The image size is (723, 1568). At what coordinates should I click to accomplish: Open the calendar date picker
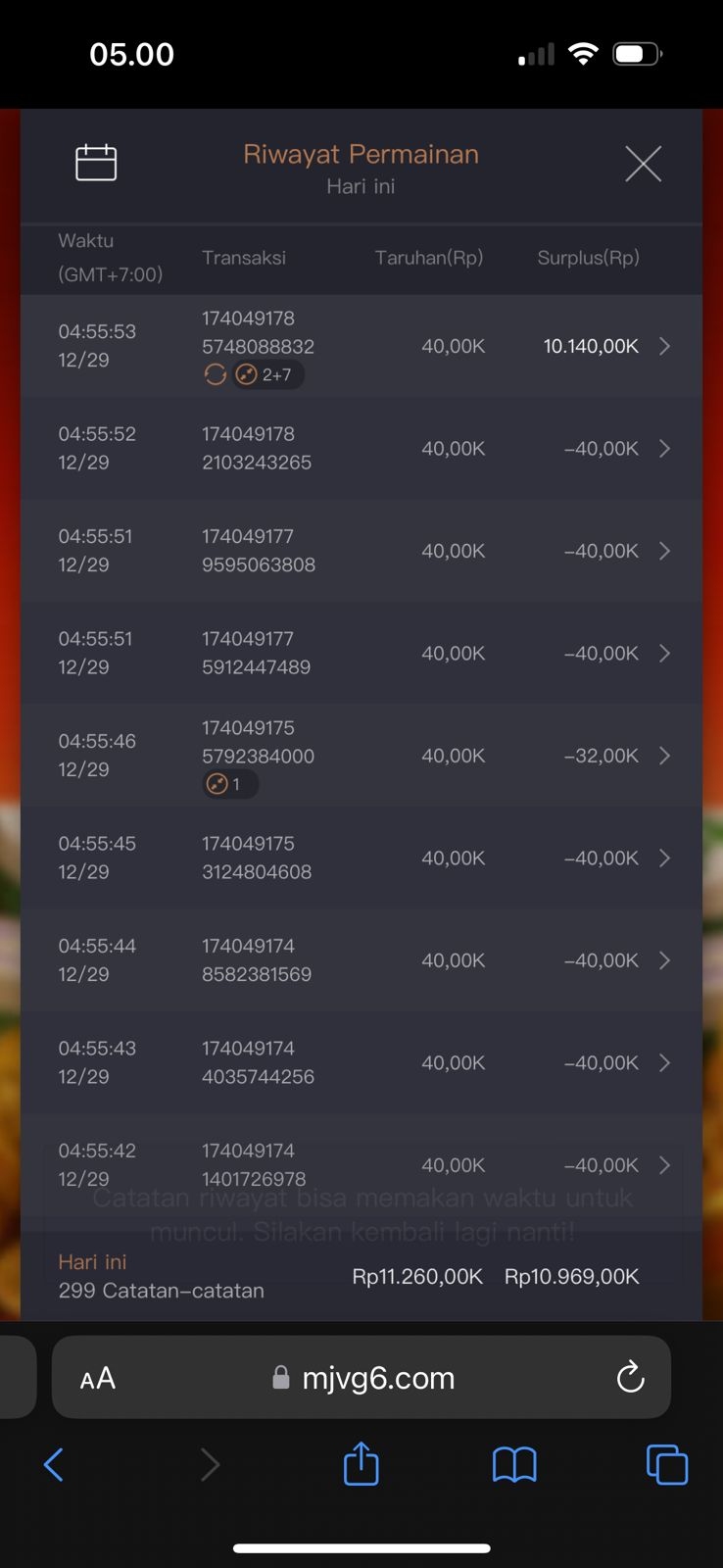(x=96, y=163)
